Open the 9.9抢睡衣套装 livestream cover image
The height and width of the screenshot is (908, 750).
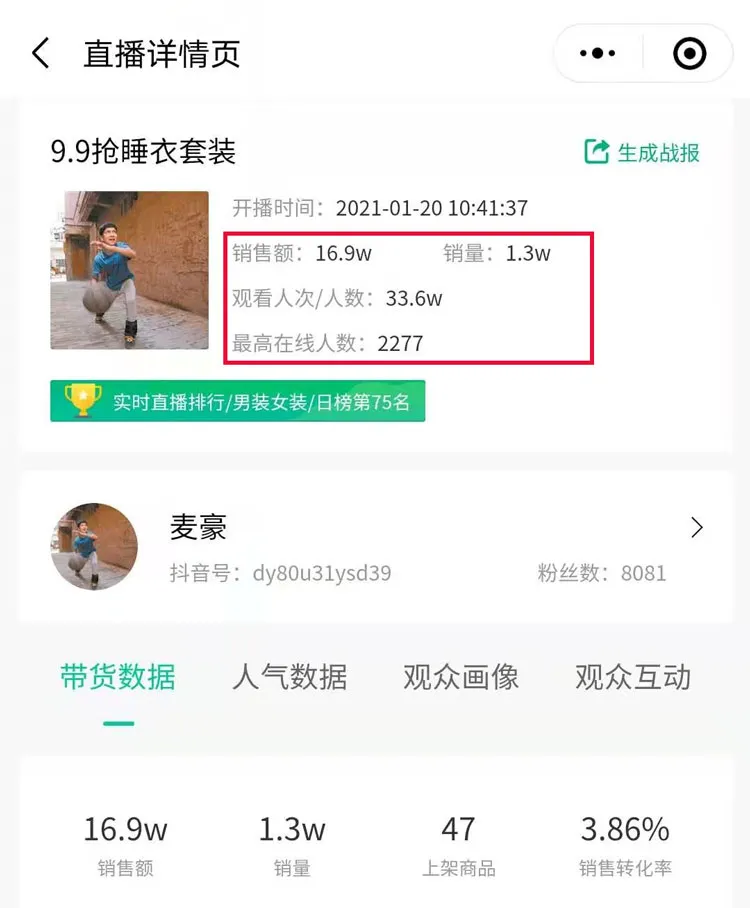pyautogui.click(x=130, y=270)
